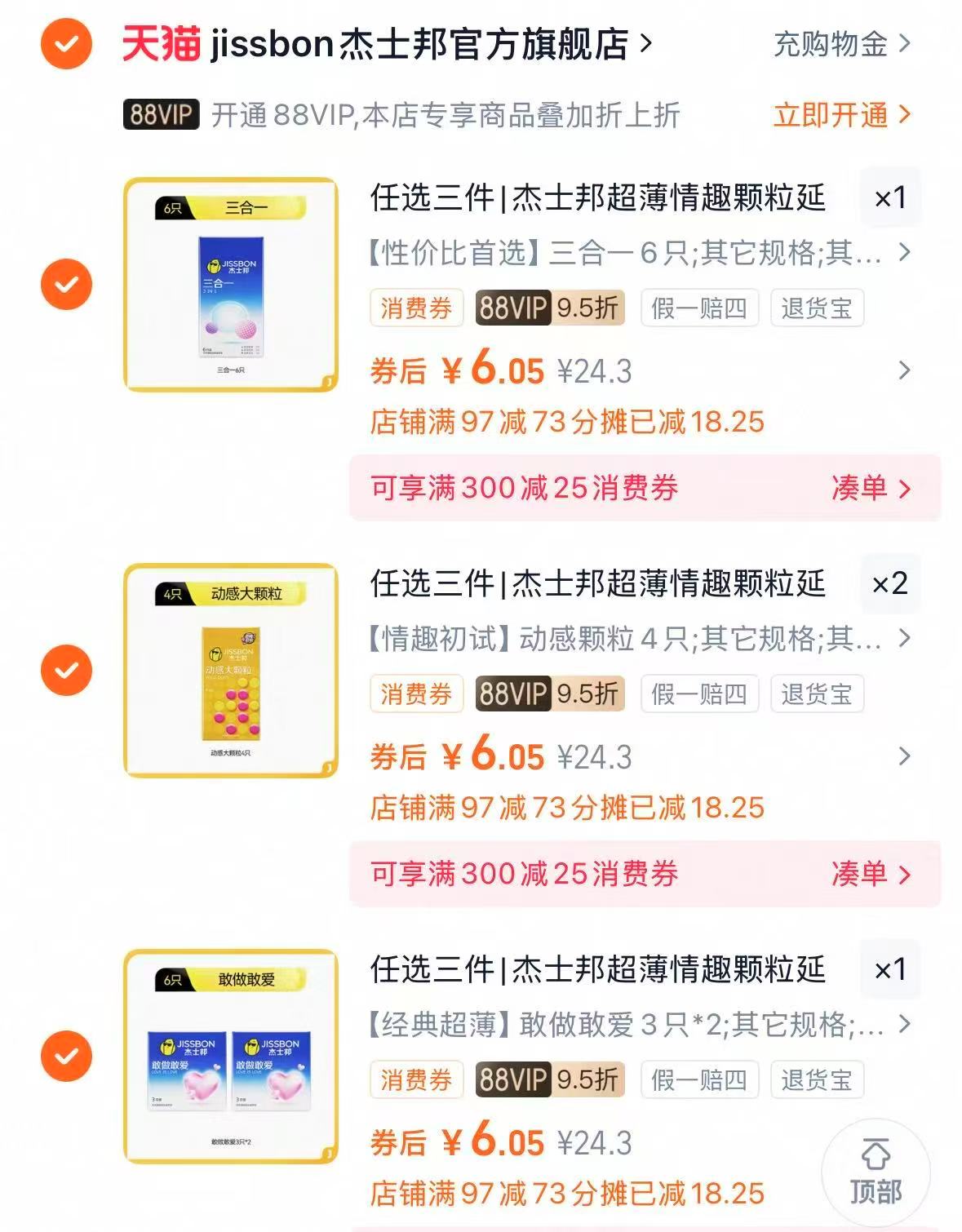962x1232 pixels.
Task: Click the 假一赔四 guarantee tag
Action: tap(700, 308)
